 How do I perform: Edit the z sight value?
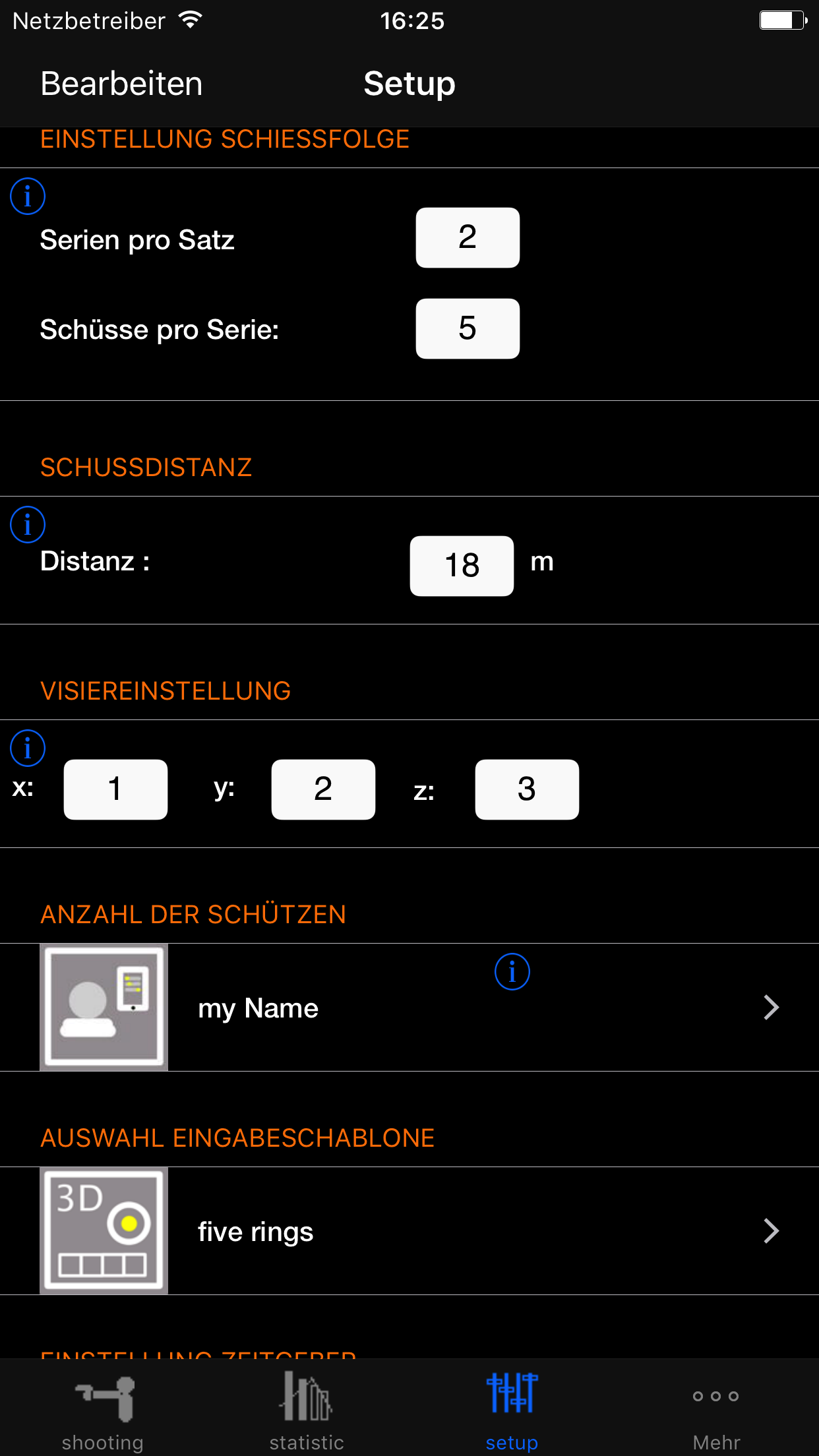tap(526, 789)
